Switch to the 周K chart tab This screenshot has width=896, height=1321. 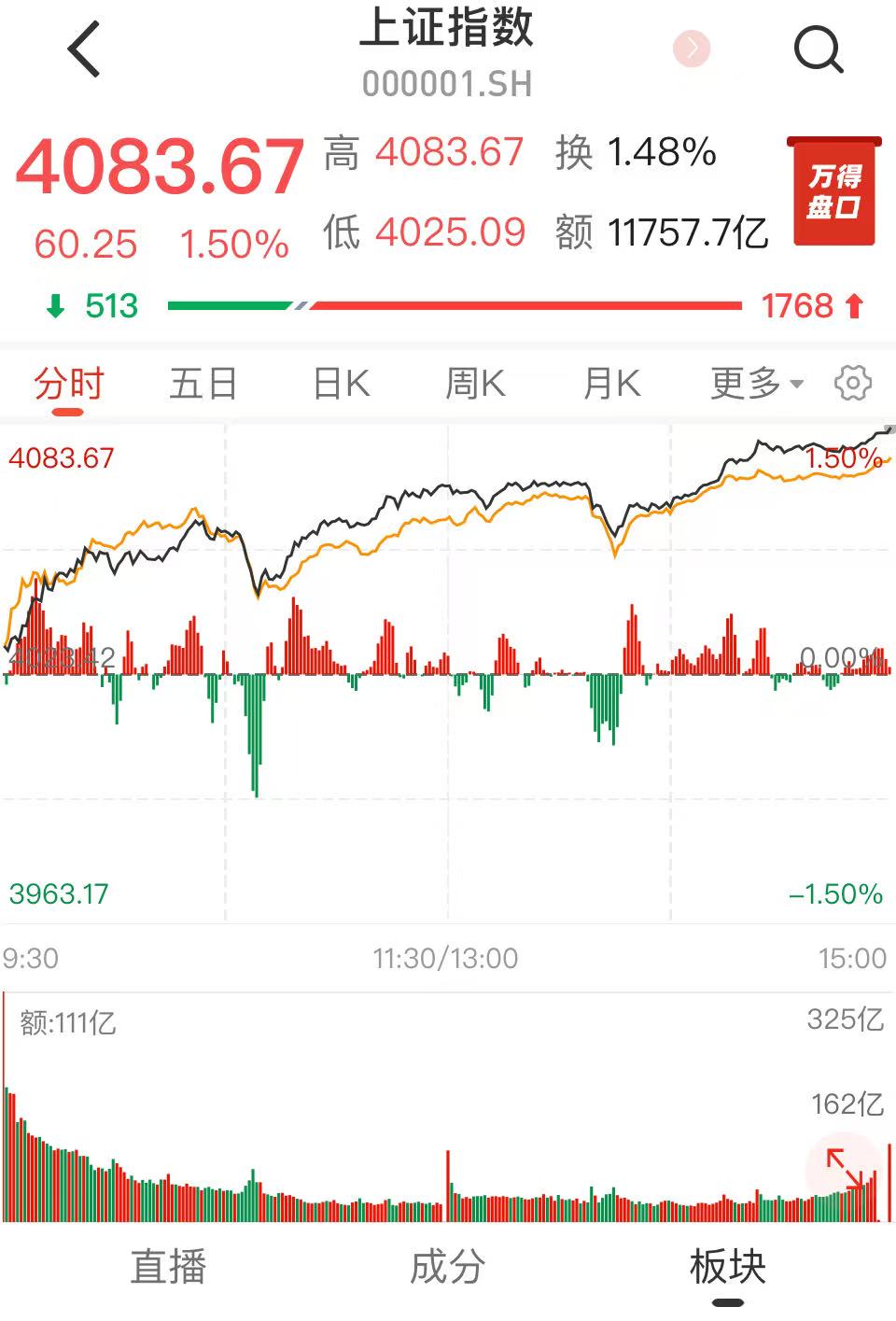pyautogui.click(x=475, y=384)
